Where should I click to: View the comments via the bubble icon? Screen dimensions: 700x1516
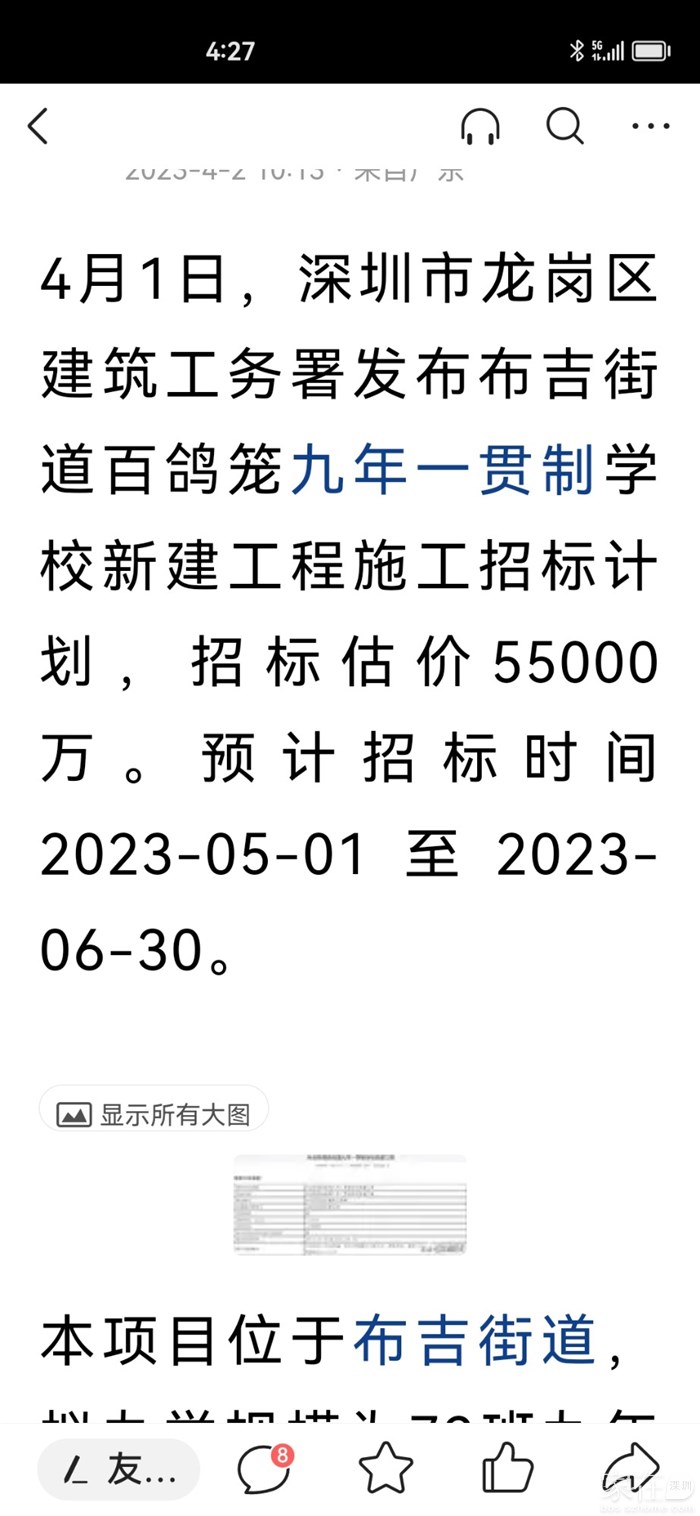pos(264,1469)
